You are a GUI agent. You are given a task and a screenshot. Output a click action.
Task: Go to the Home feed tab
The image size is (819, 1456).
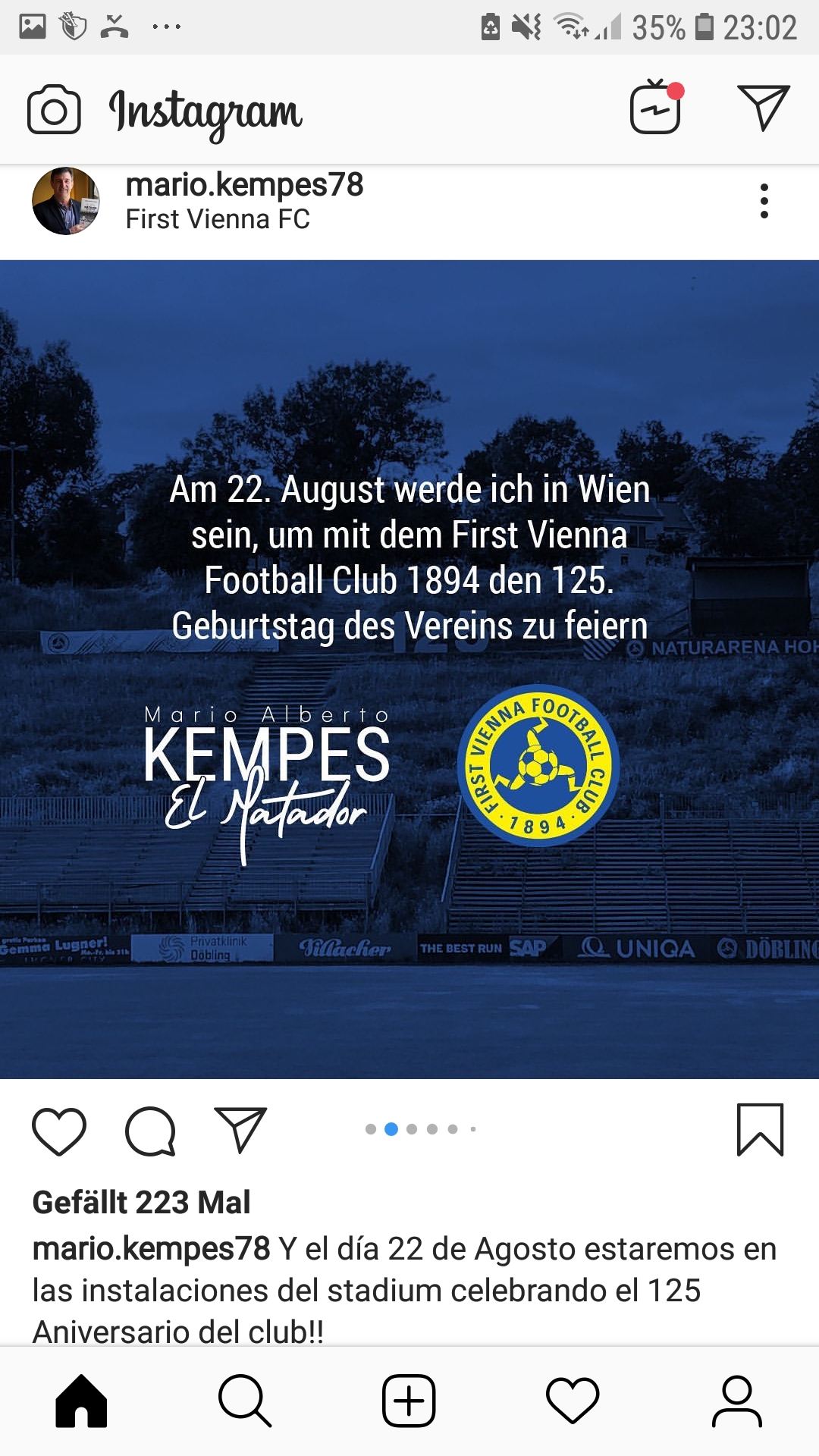[81, 1401]
